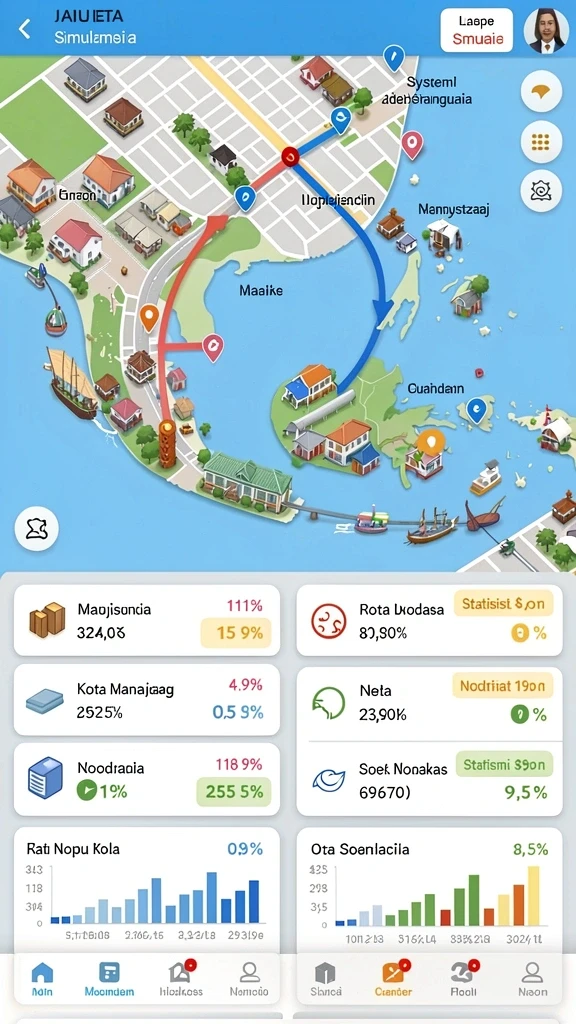Open the Noodraoia card
Viewport: 576px width, 1024px height.
[147, 779]
